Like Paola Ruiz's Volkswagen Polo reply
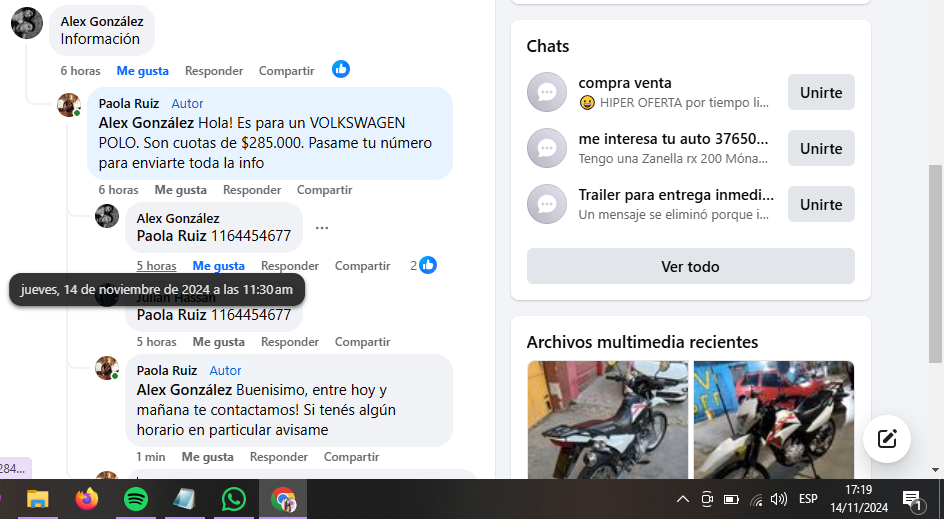The image size is (944, 519). pos(180,190)
